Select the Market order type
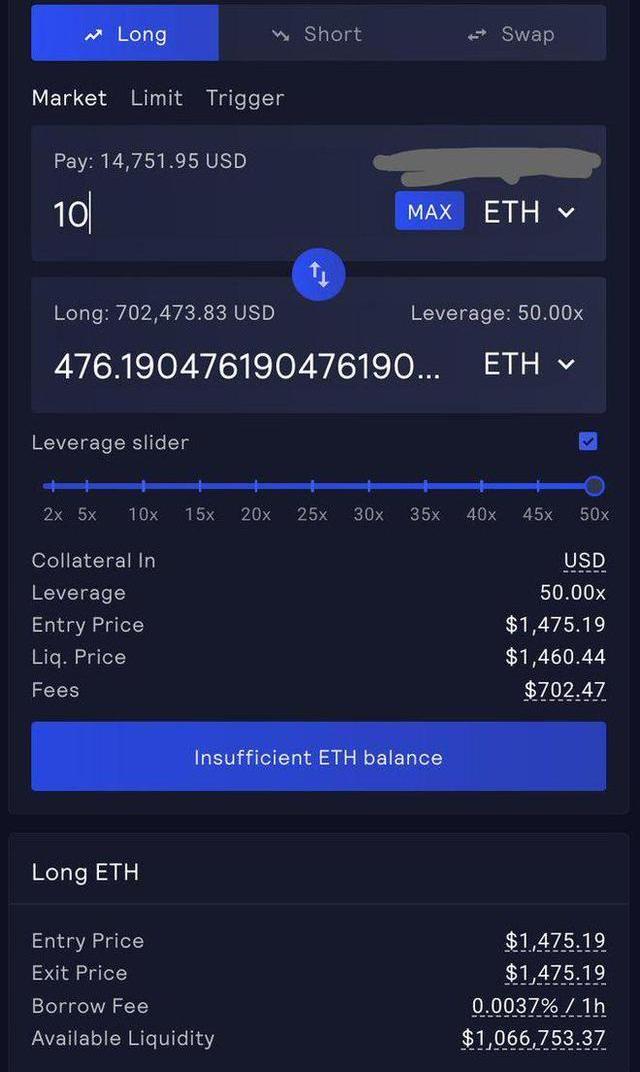The height and width of the screenshot is (1072, 640). (x=69, y=98)
